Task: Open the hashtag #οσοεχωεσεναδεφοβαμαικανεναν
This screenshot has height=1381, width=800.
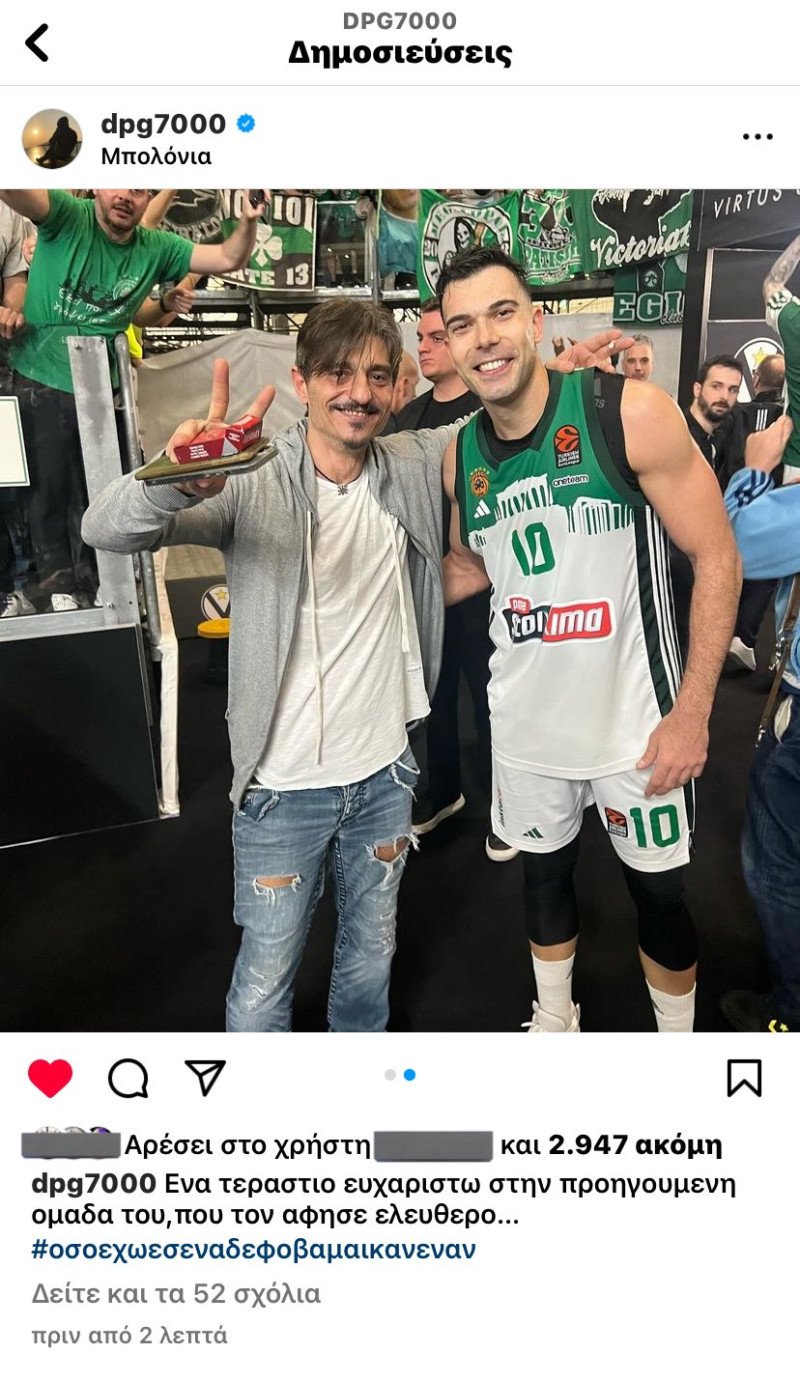Action: point(253,1249)
